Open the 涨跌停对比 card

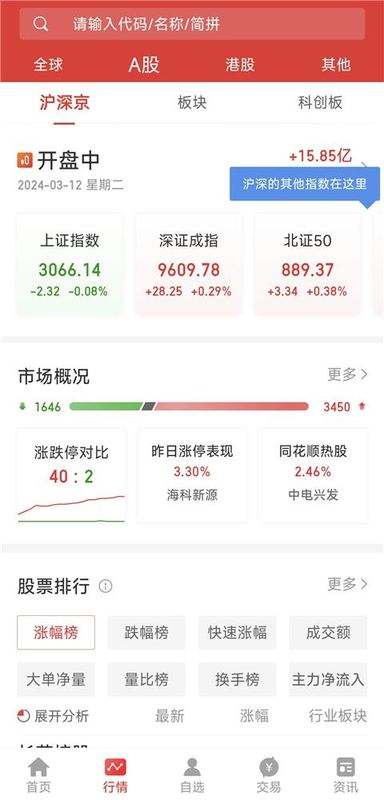pyautogui.click(x=71, y=476)
